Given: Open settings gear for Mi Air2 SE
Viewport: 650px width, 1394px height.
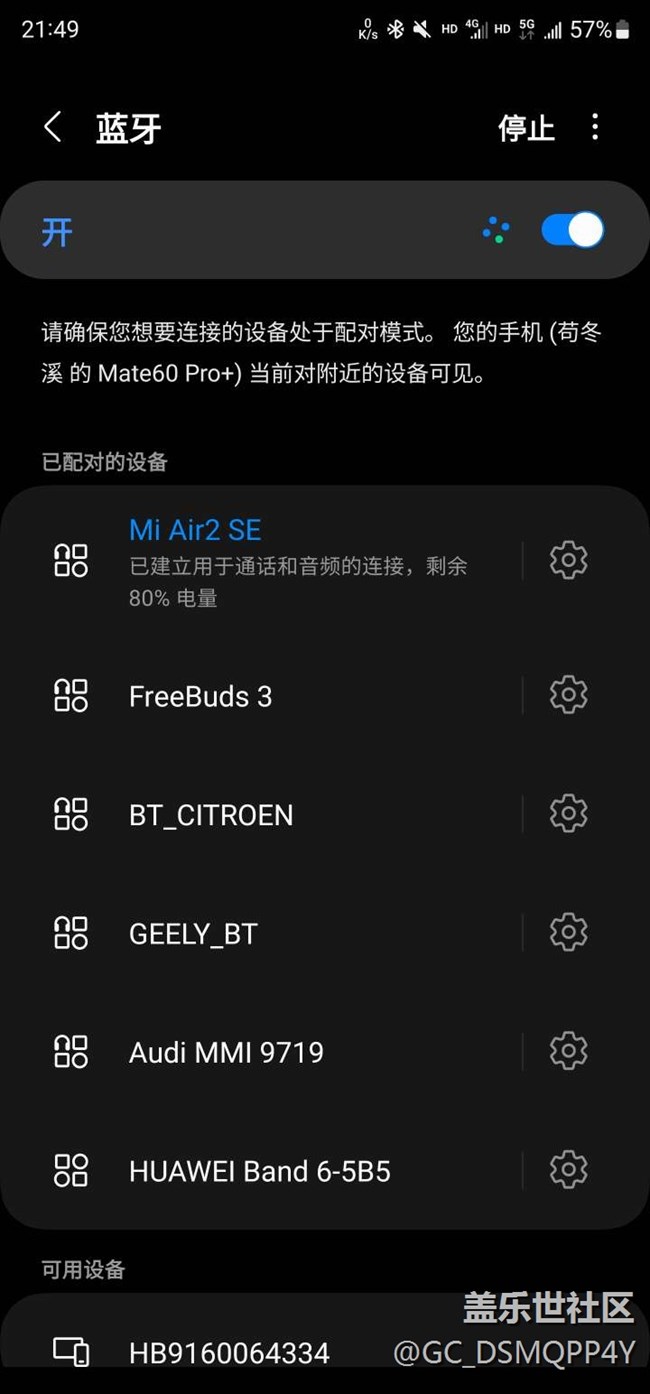Looking at the screenshot, I should pyautogui.click(x=568, y=560).
